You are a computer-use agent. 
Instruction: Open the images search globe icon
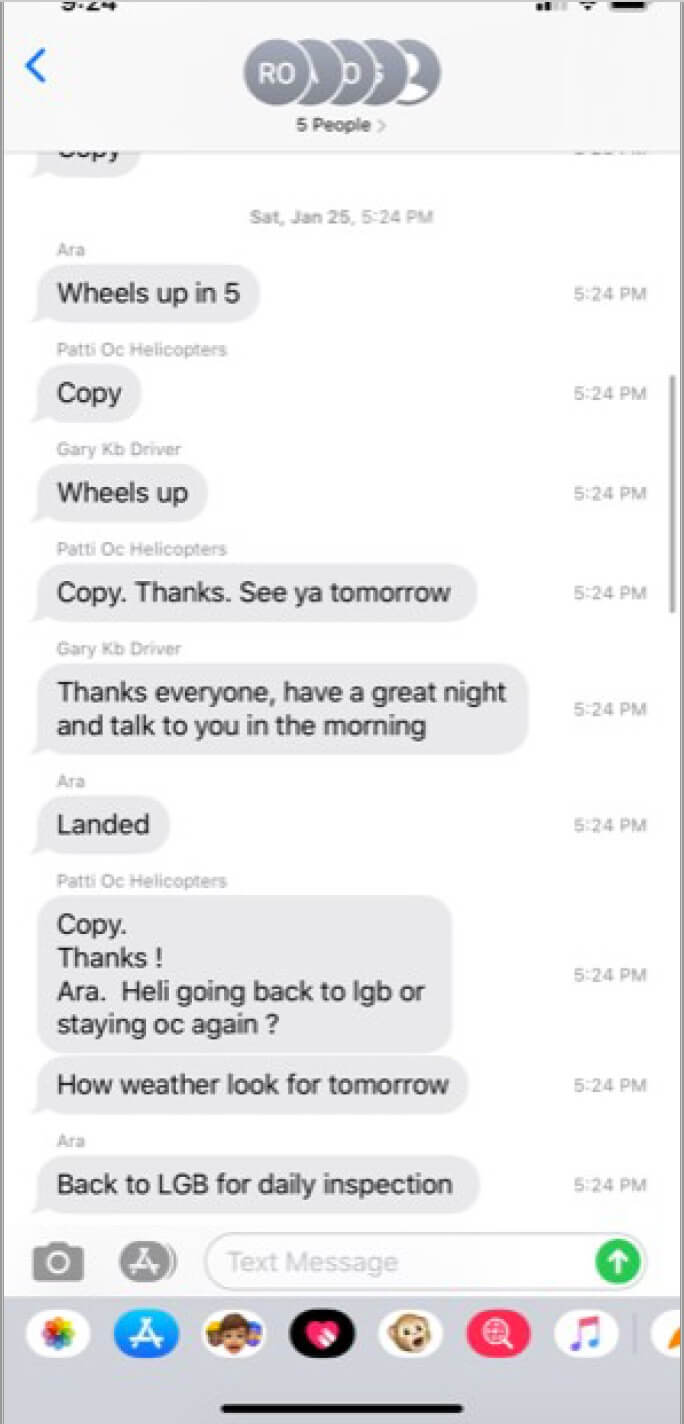498,1334
